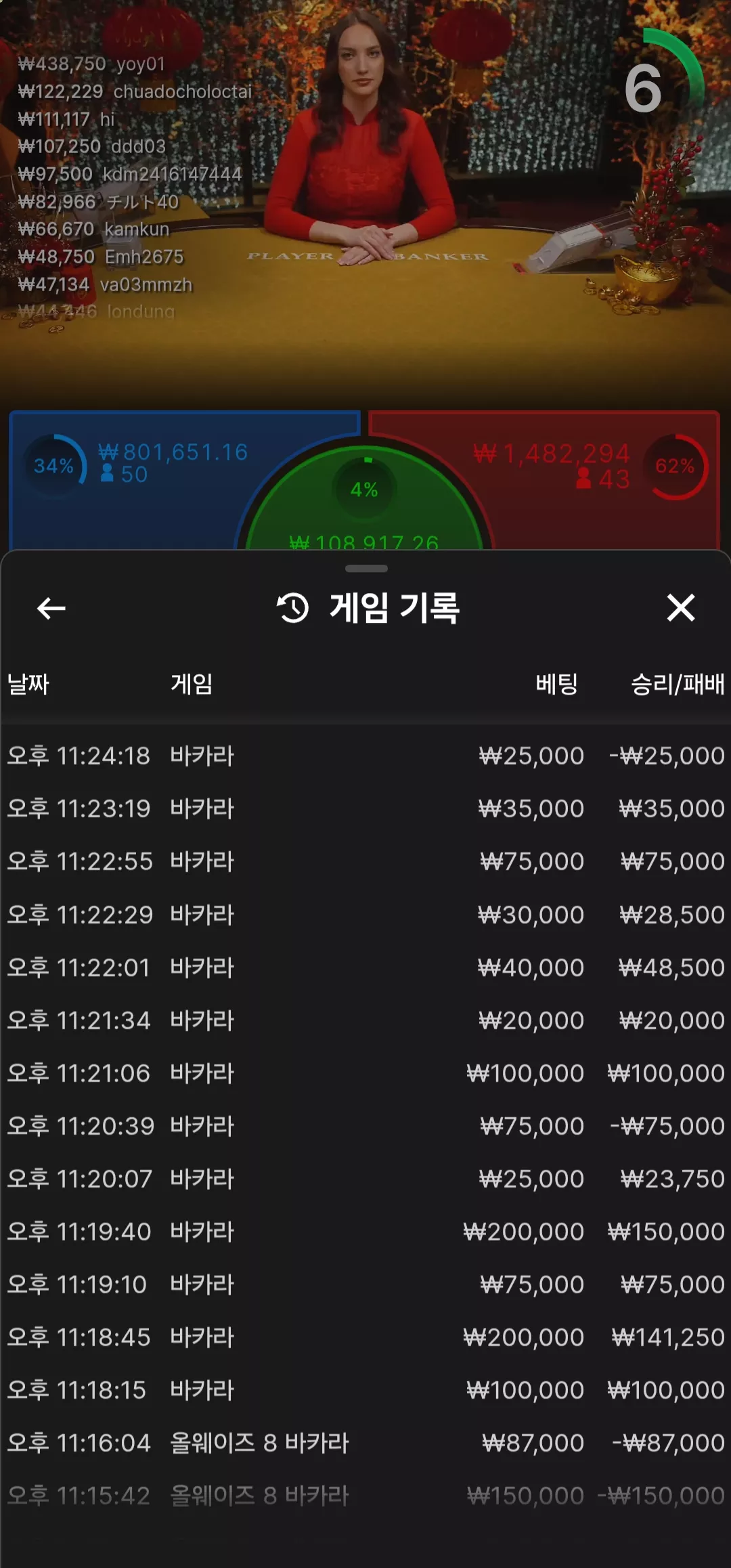731x1568 pixels.
Task: Open the 11:19:10 바카라 record
Action: (365, 1284)
